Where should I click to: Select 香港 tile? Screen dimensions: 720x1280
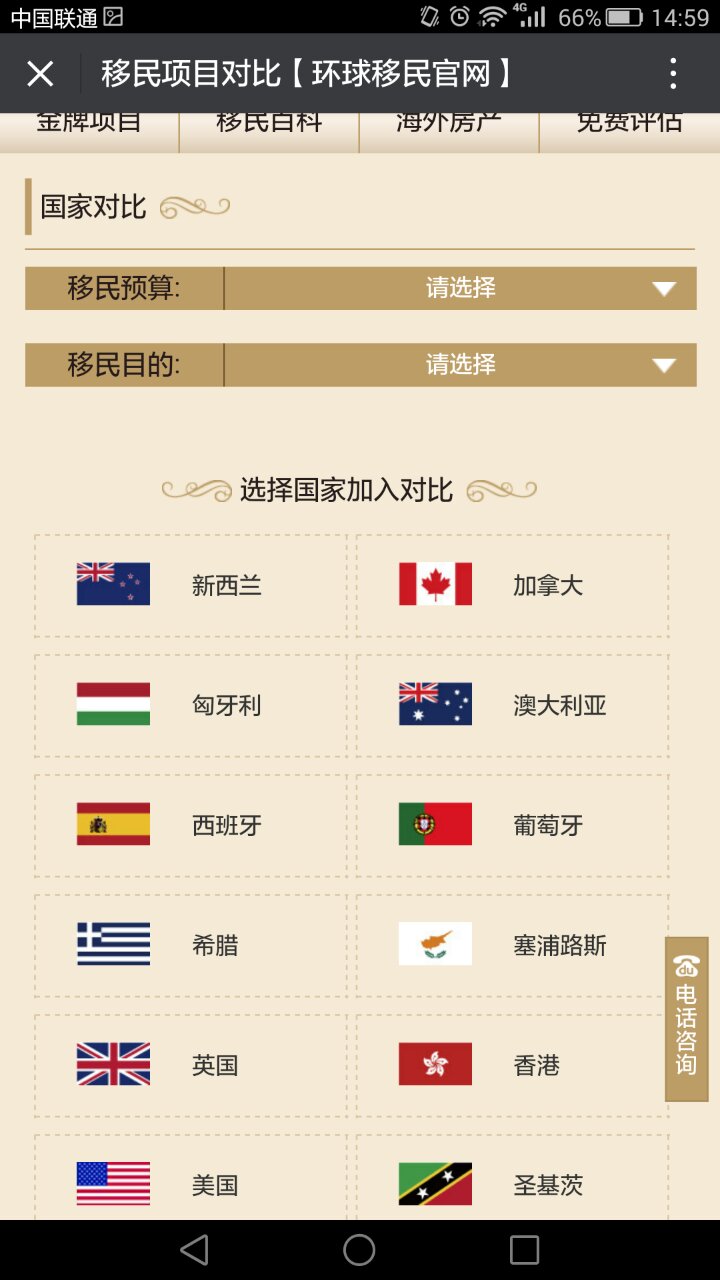pyautogui.click(x=512, y=1065)
